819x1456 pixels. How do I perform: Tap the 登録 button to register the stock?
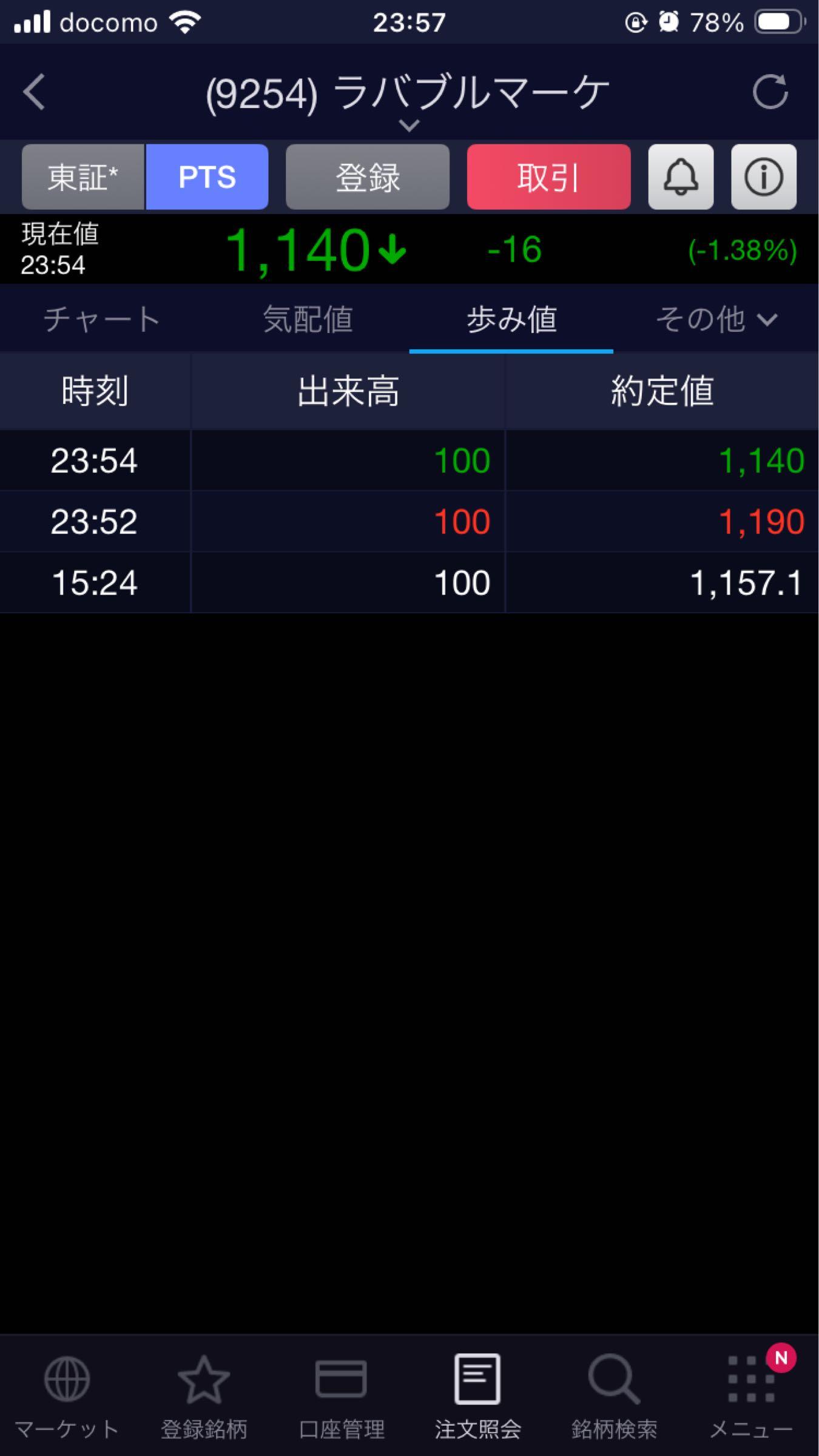pyautogui.click(x=368, y=177)
